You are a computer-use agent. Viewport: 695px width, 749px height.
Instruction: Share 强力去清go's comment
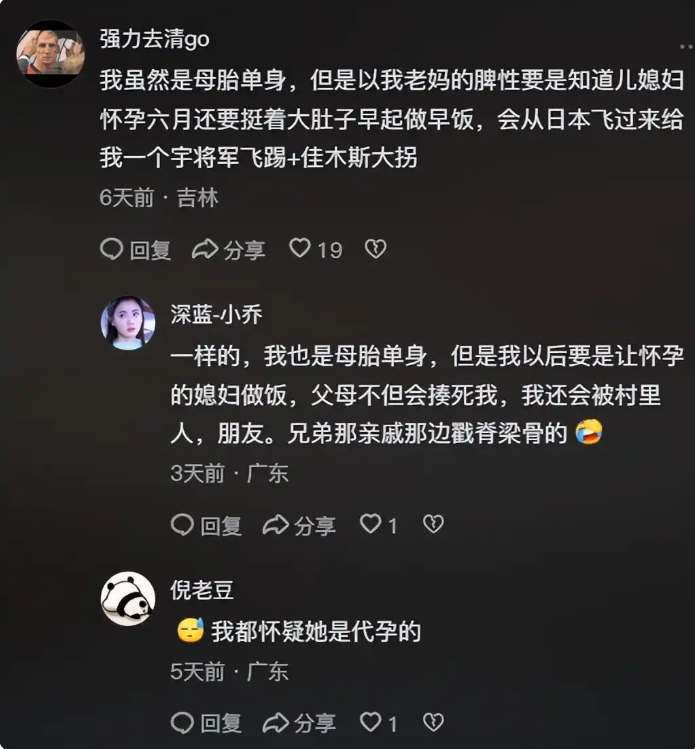coord(229,249)
